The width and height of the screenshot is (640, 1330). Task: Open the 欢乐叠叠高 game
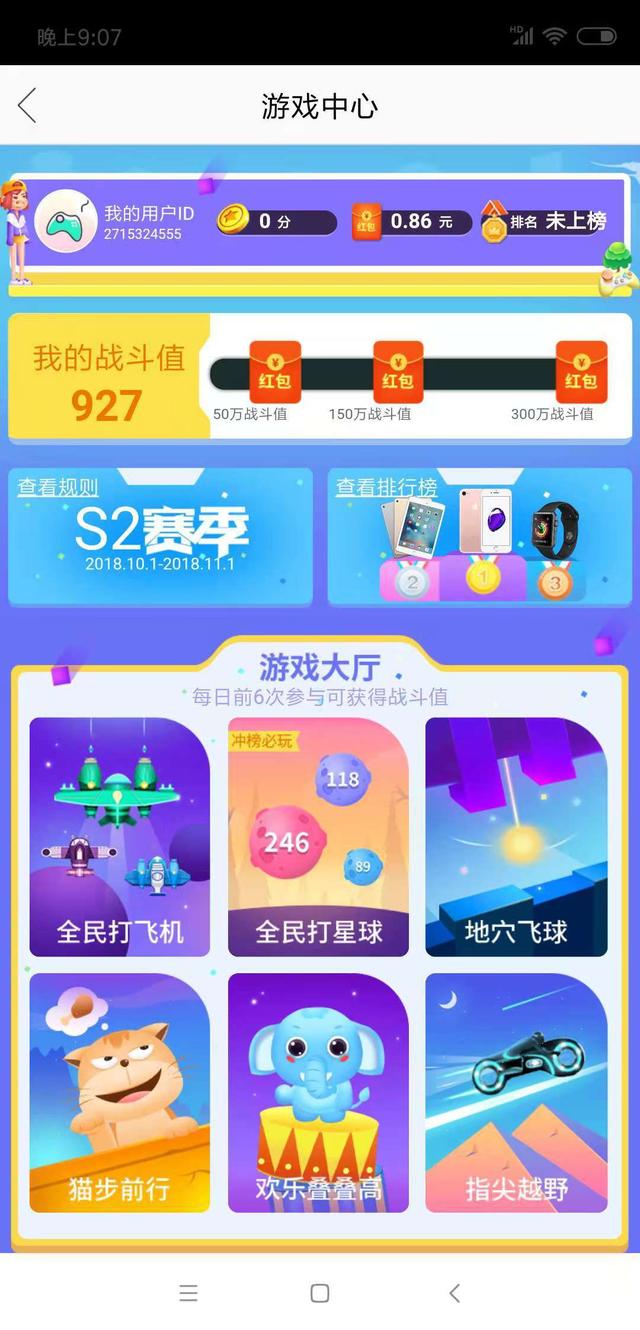coord(318,1092)
